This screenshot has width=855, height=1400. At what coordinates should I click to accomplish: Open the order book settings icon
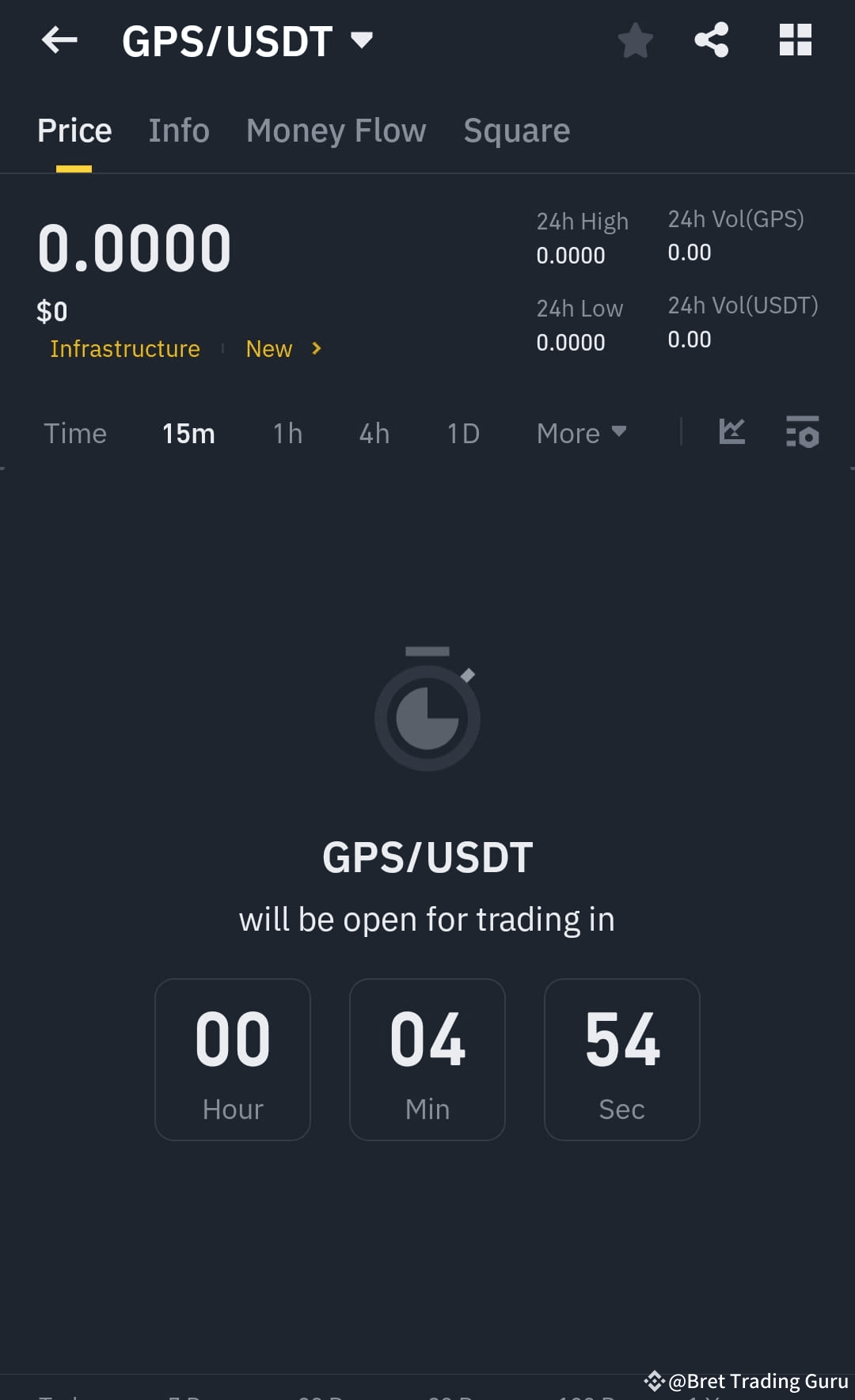pos(802,432)
